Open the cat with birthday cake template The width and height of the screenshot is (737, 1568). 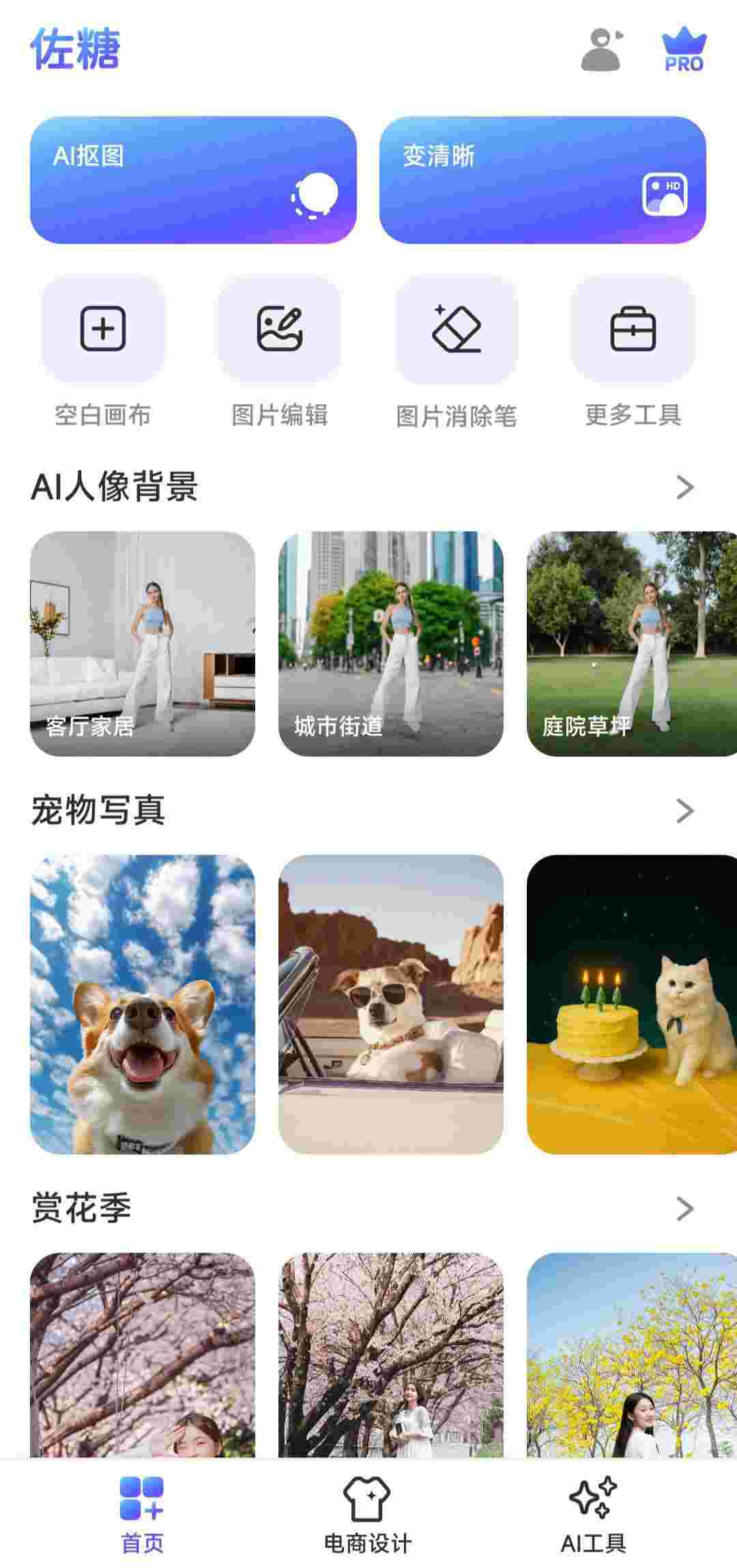[x=631, y=1004]
